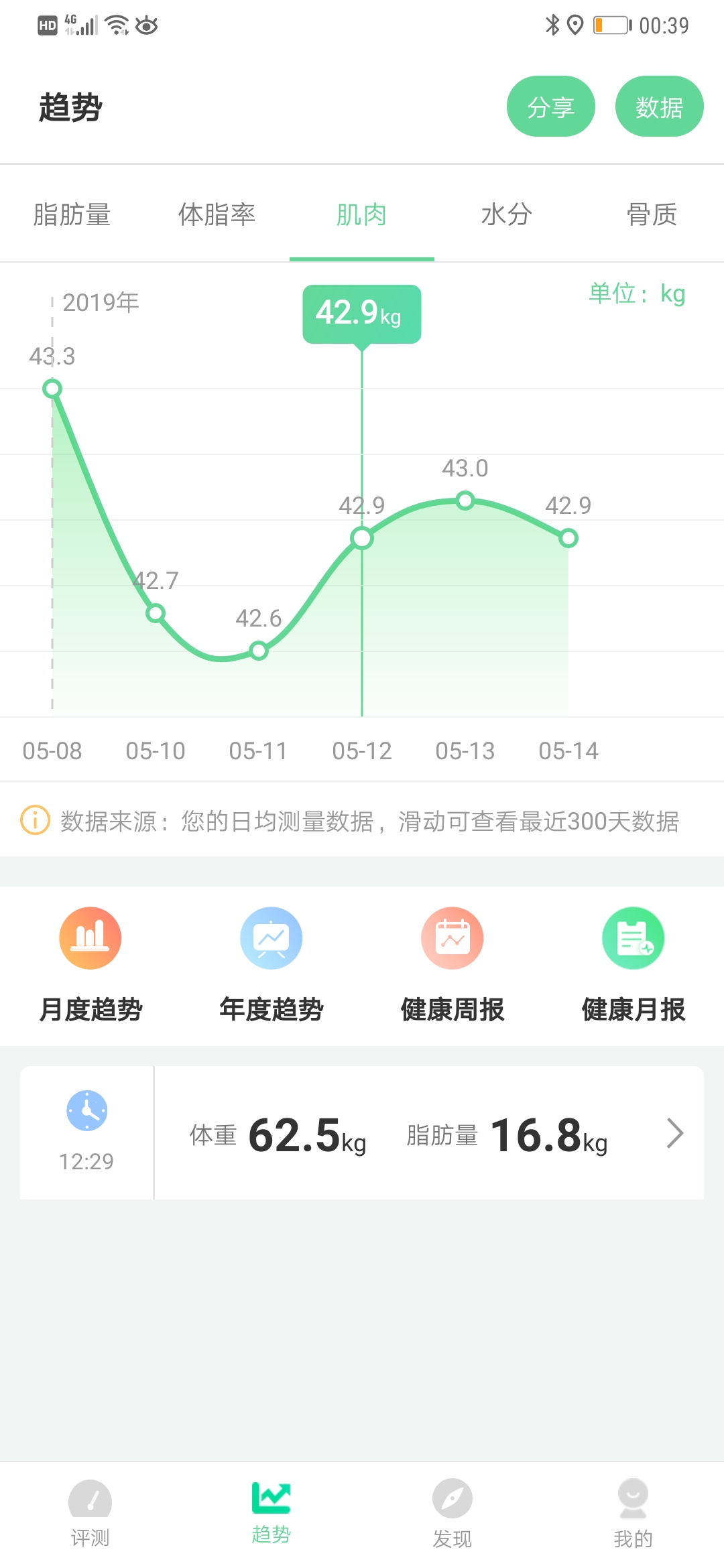Screen dimensions: 724x1568
Task: Select the 骨质 tab
Action: (652, 214)
